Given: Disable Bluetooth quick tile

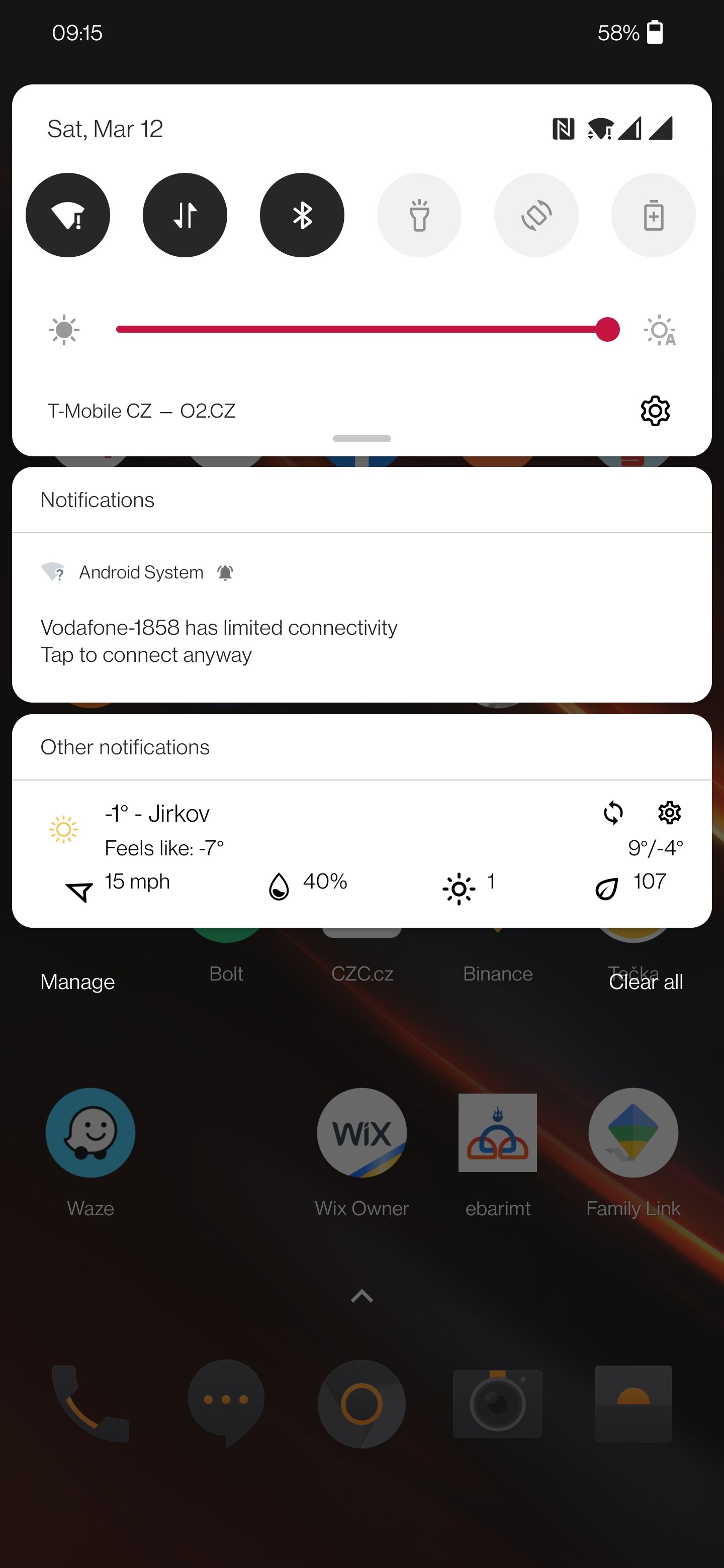Looking at the screenshot, I should [302, 215].
